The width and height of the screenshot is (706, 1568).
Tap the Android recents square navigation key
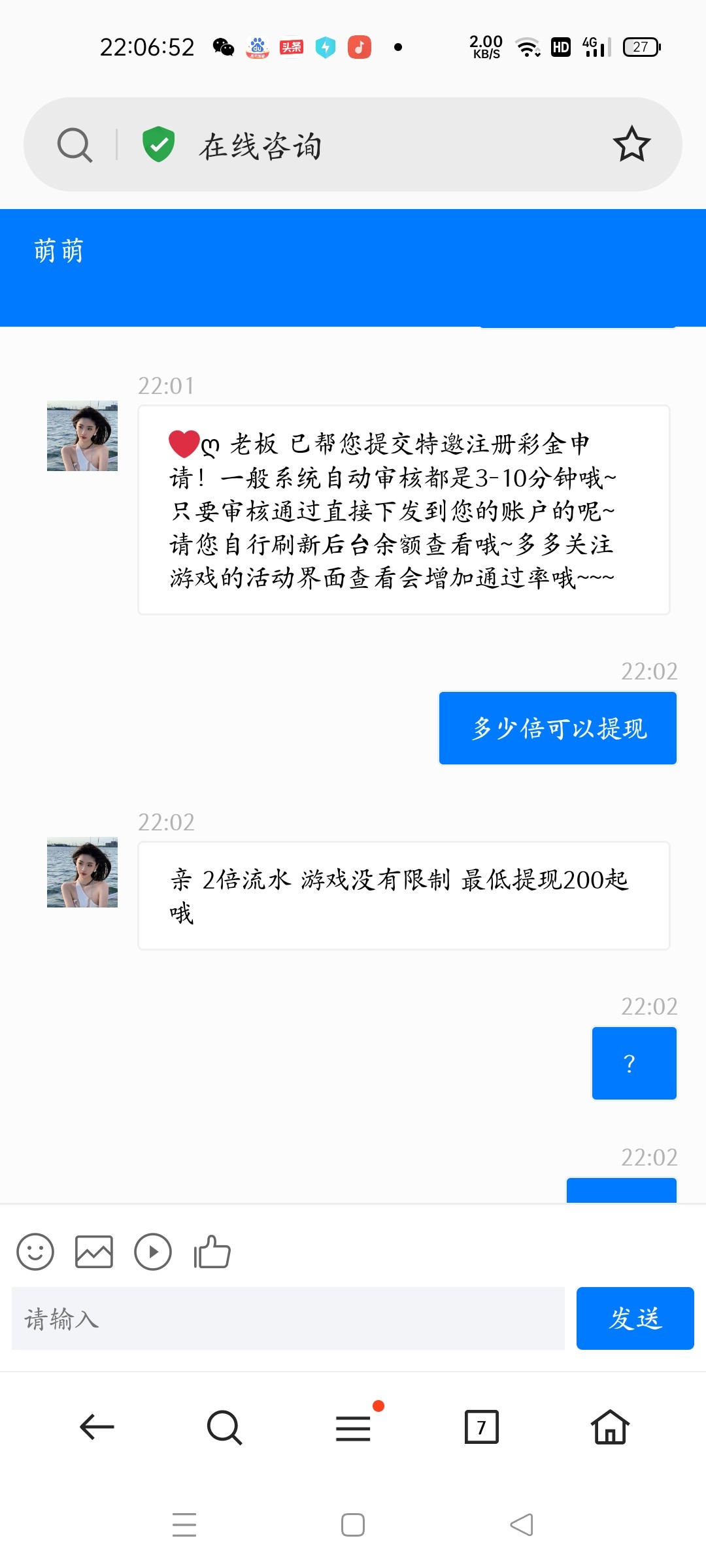[352, 1524]
